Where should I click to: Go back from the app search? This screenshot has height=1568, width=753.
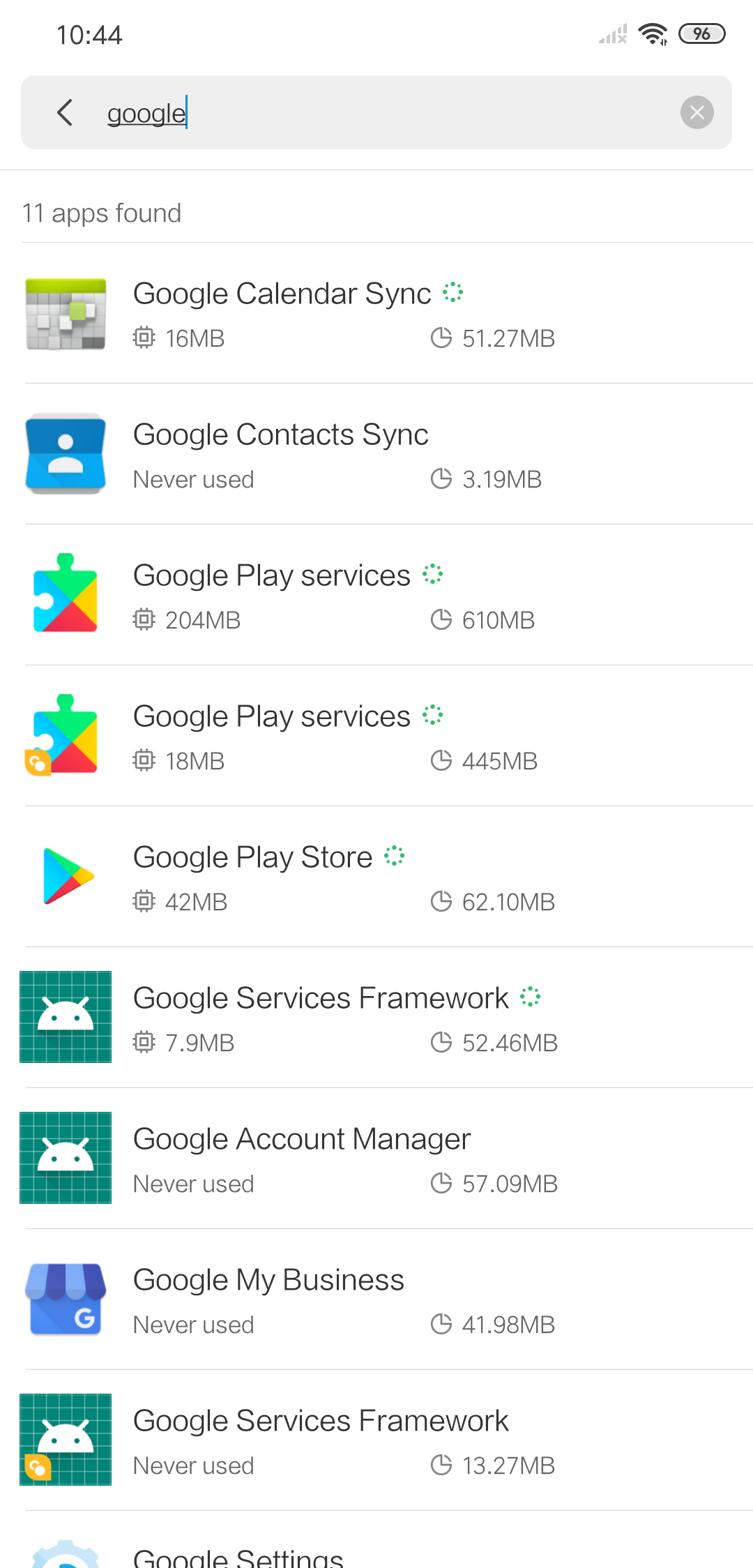click(x=65, y=112)
